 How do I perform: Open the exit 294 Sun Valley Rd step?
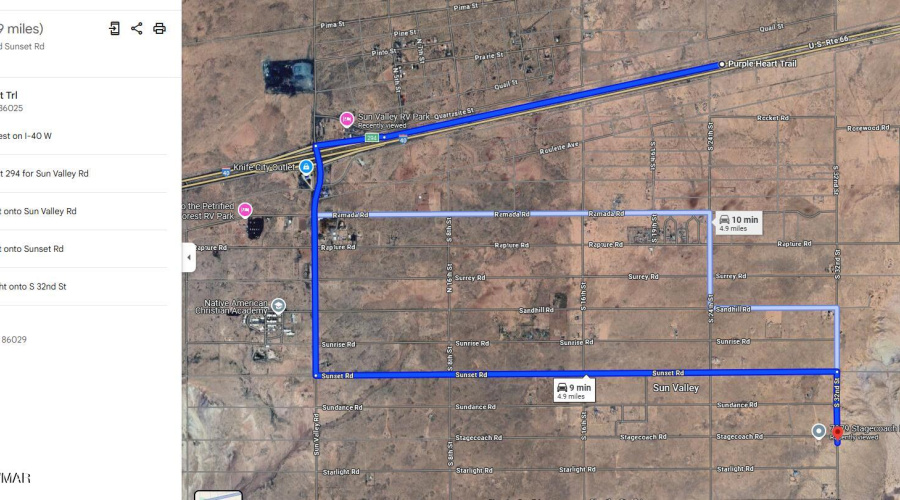[x=60, y=173]
